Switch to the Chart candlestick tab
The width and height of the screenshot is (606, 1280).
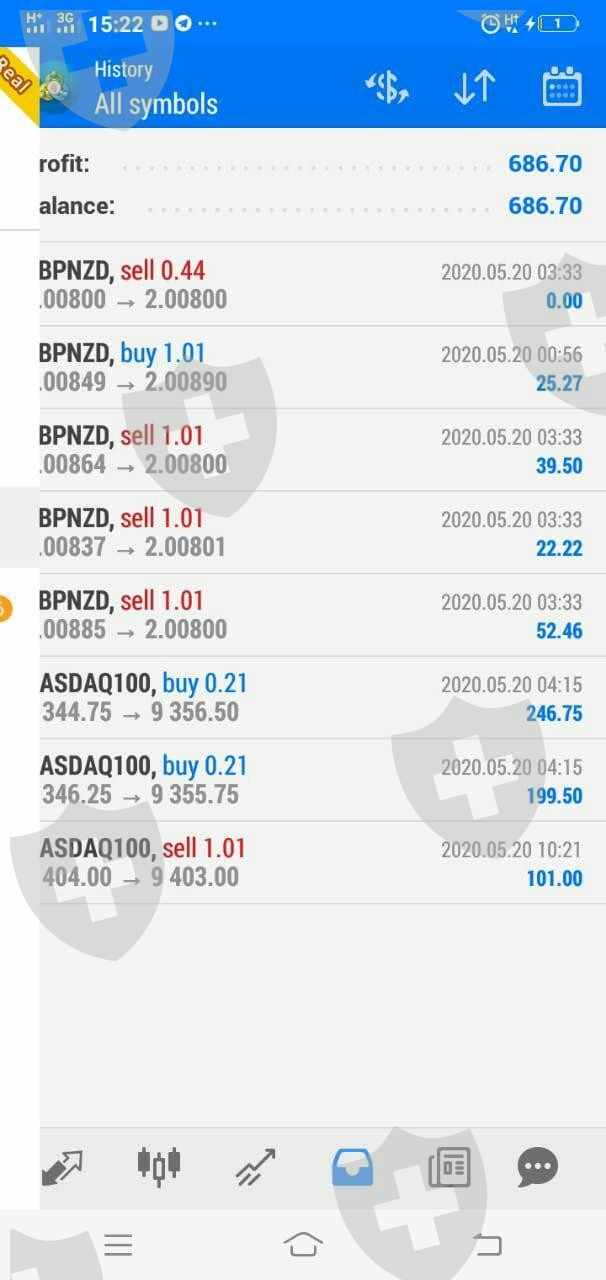tap(159, 1166)
